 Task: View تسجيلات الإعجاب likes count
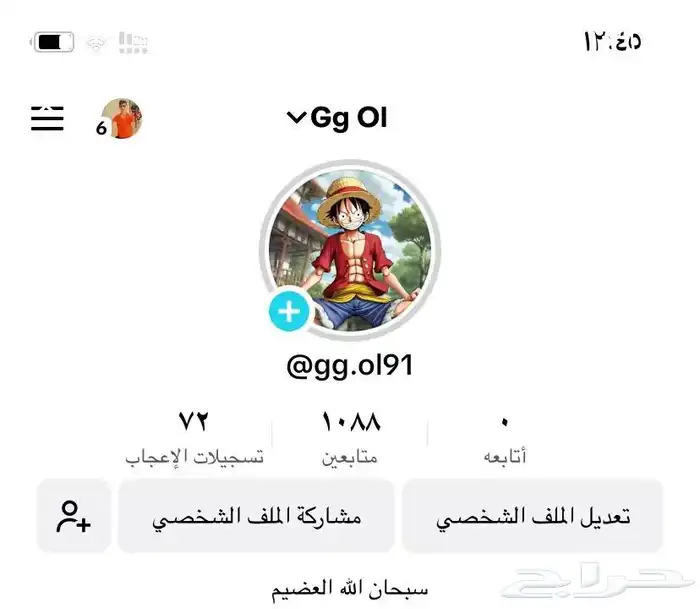[195, 437]
